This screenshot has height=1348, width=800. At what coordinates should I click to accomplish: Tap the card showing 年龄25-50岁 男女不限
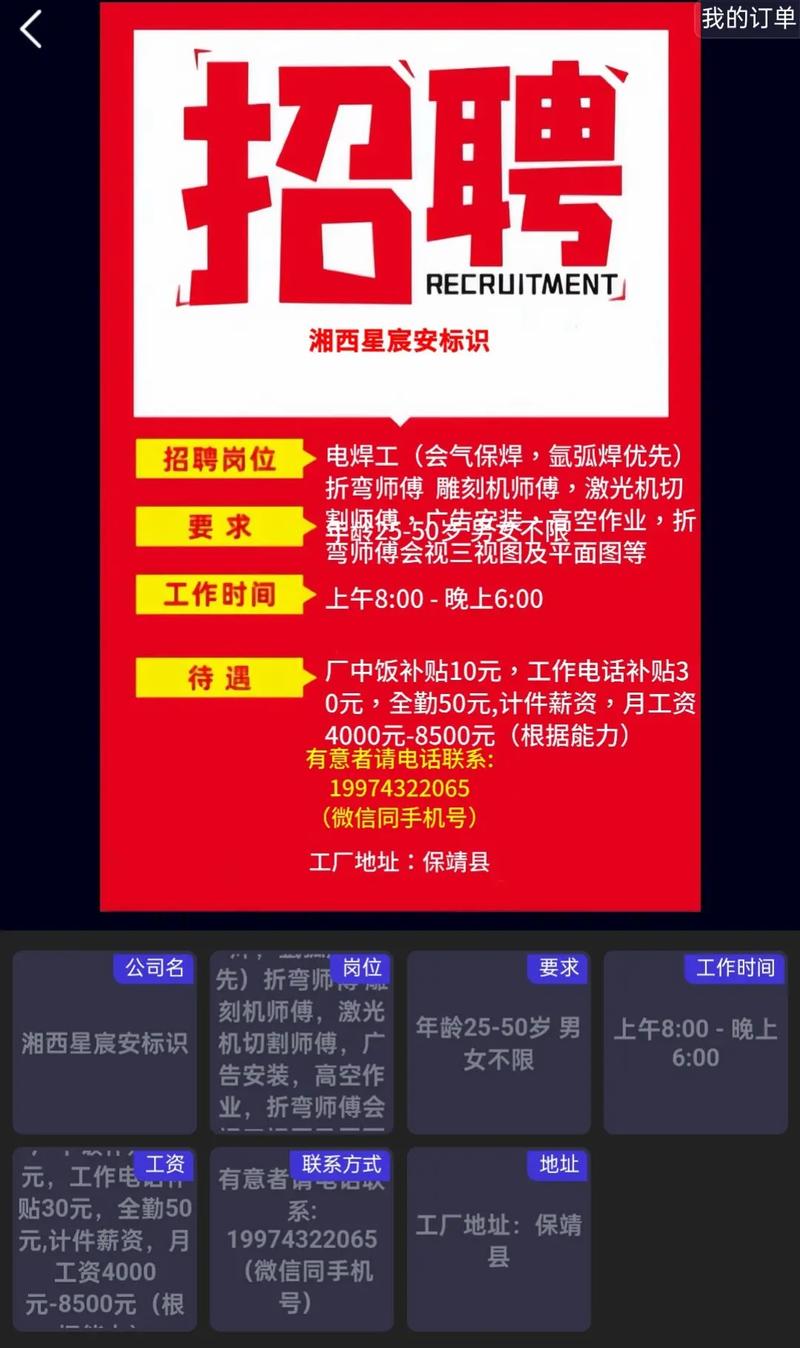tap(498, 1040)
